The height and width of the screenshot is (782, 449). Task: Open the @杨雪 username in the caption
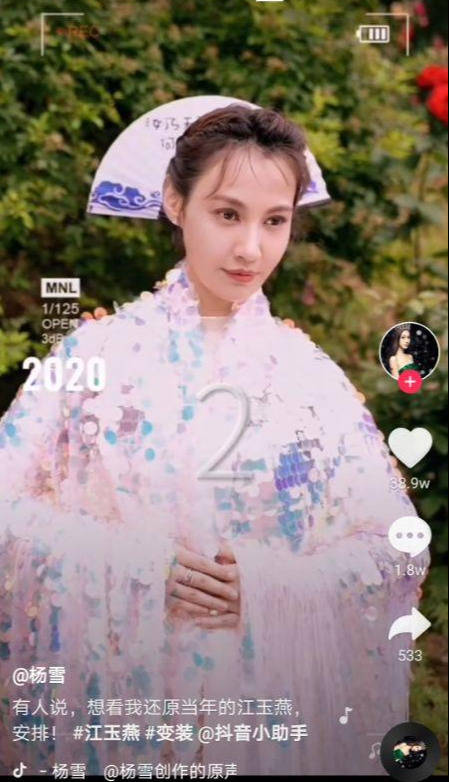click(x=39, y=677)
